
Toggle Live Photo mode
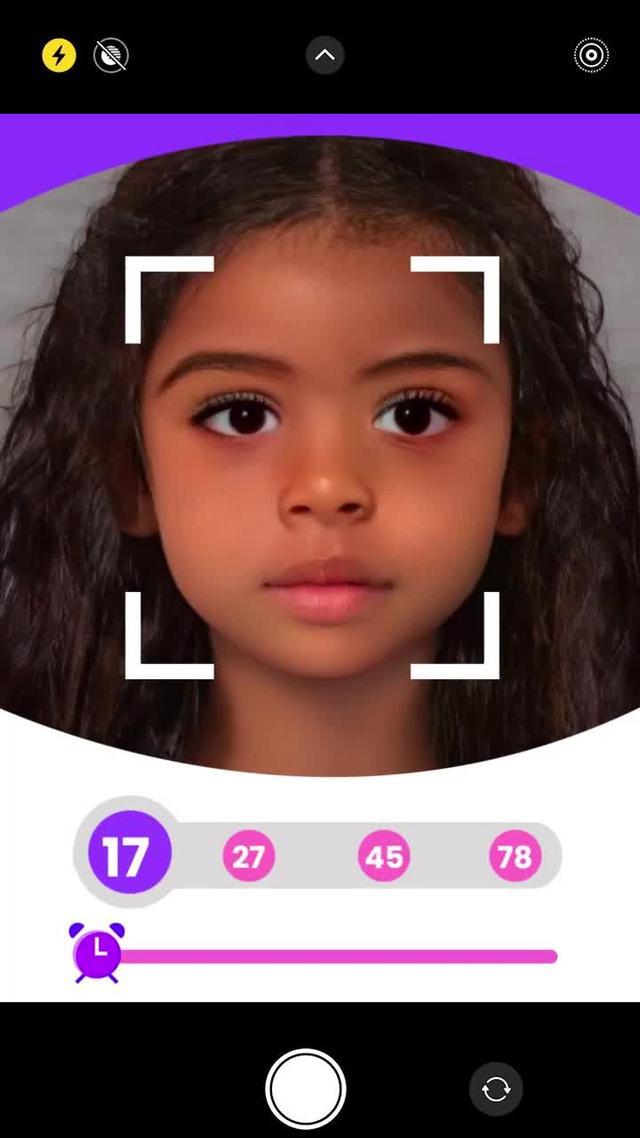coord(592,56)
